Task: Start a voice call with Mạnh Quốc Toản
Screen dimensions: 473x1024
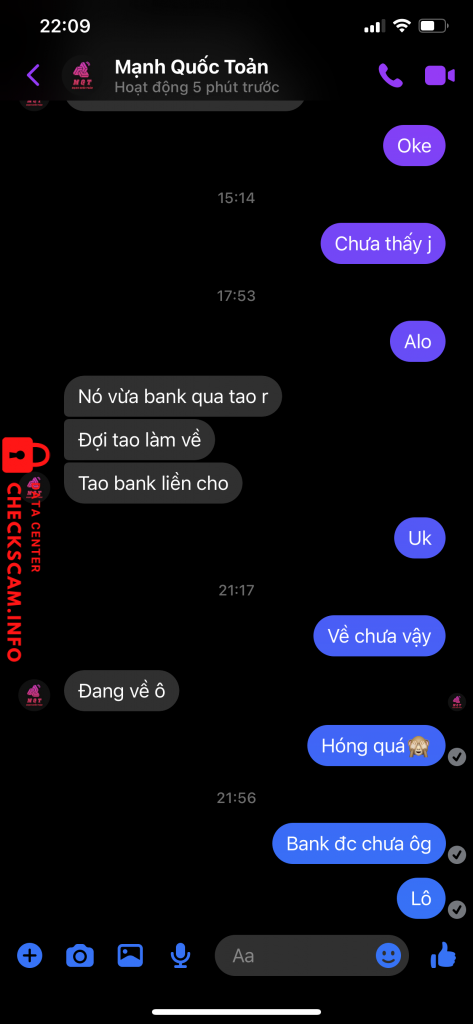Action: point(391,76)
